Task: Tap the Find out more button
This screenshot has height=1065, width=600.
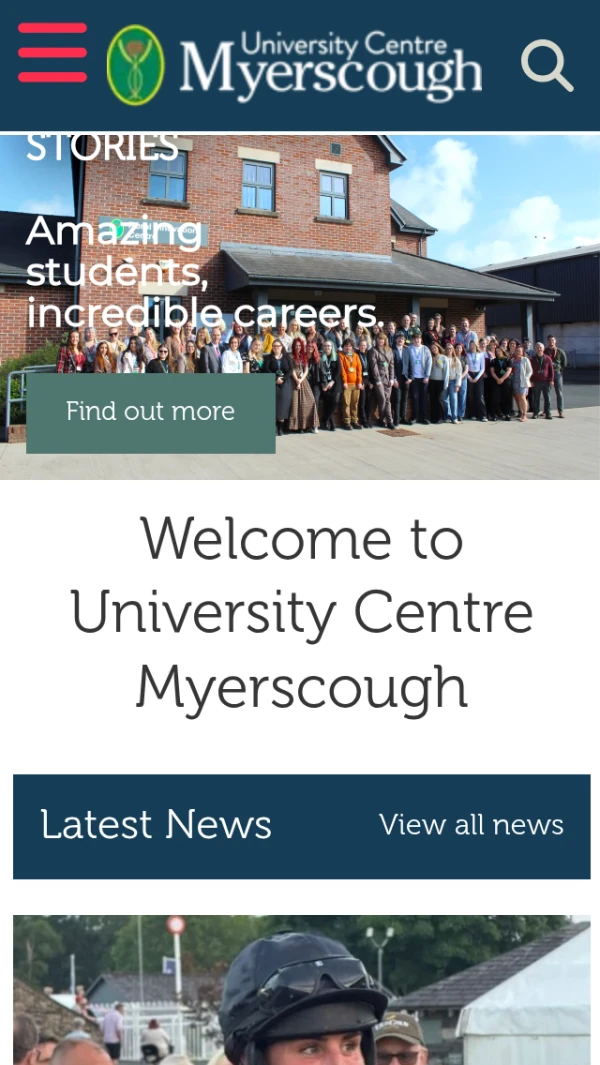Action: pyautogui.click(x=151, y=412)
